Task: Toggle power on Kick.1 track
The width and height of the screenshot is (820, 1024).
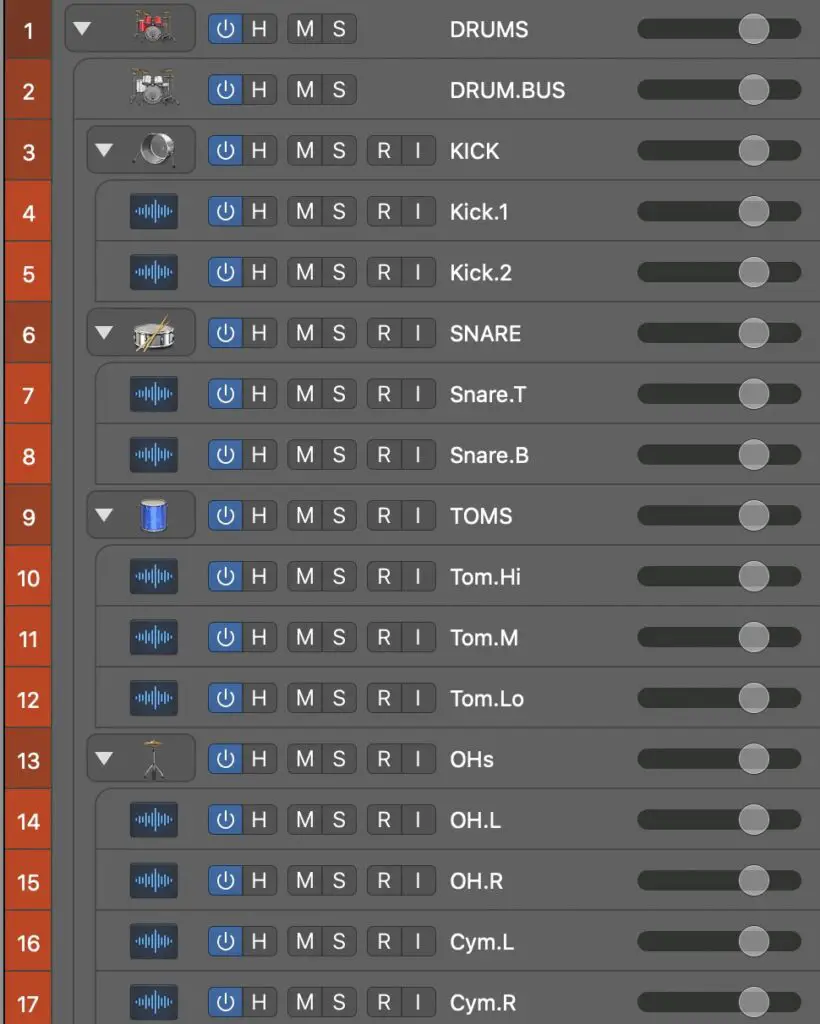Action: [x=225, y=212]
